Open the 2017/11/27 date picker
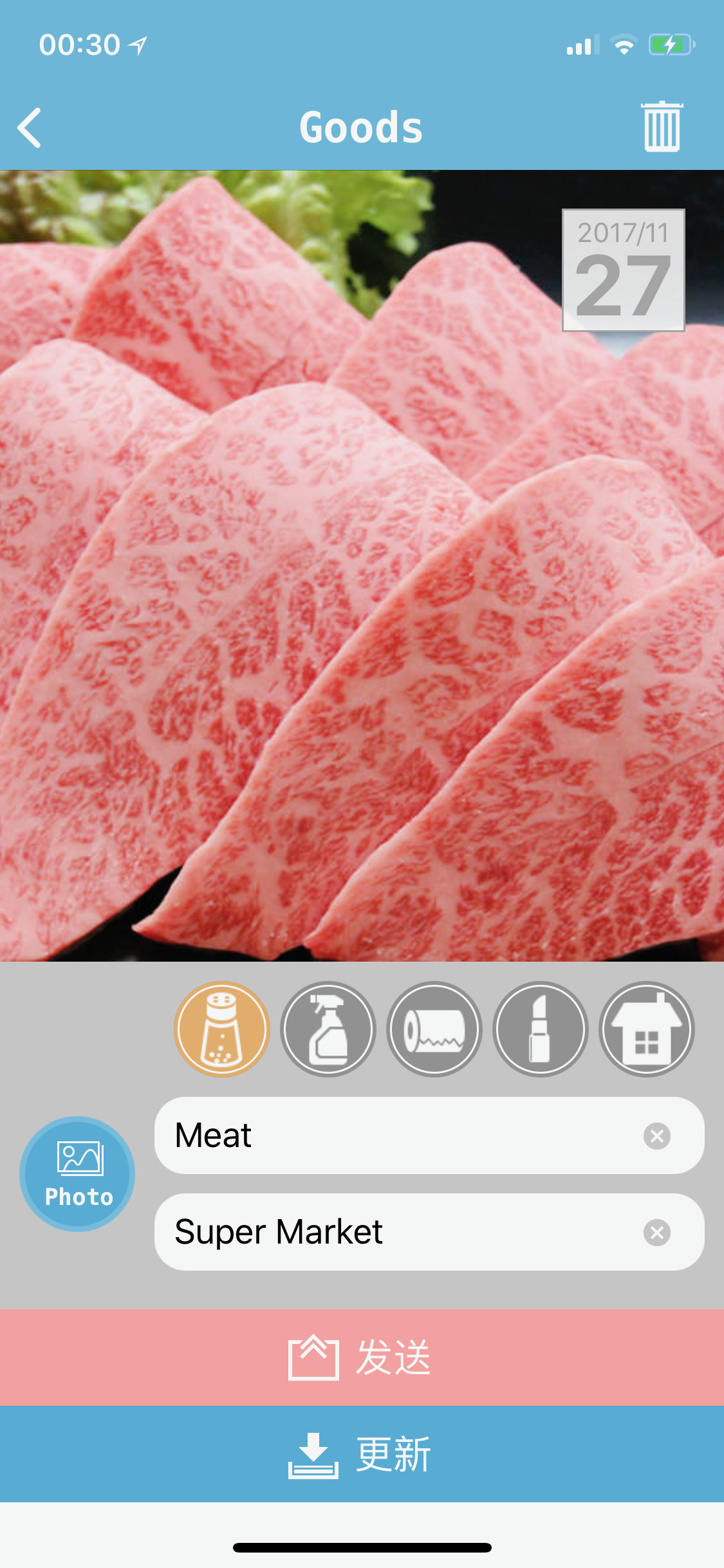The width and height of the screenshot is (724, 1568). (623, 270)
